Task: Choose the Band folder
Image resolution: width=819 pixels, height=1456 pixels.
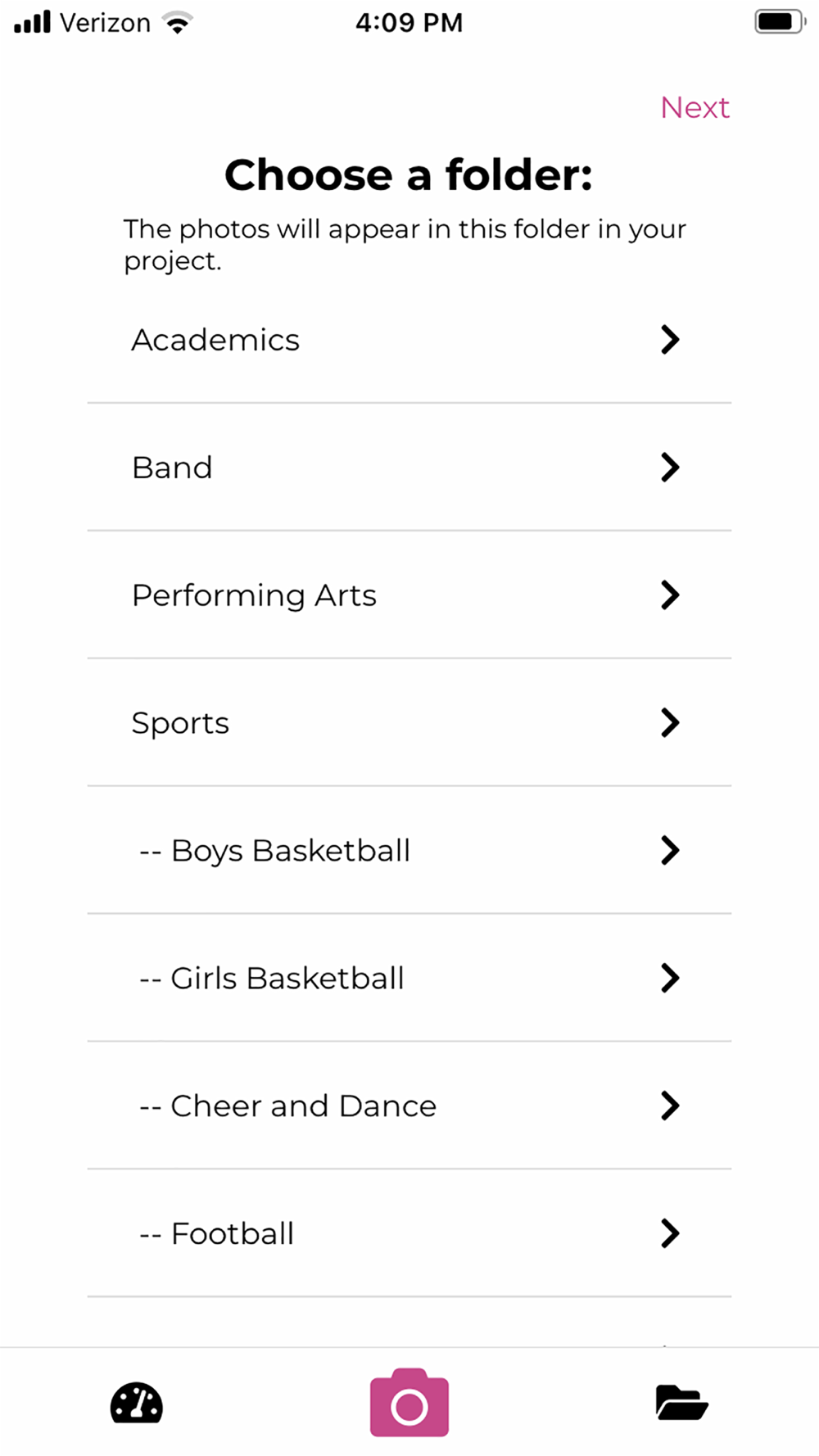Action: point(408,468)
